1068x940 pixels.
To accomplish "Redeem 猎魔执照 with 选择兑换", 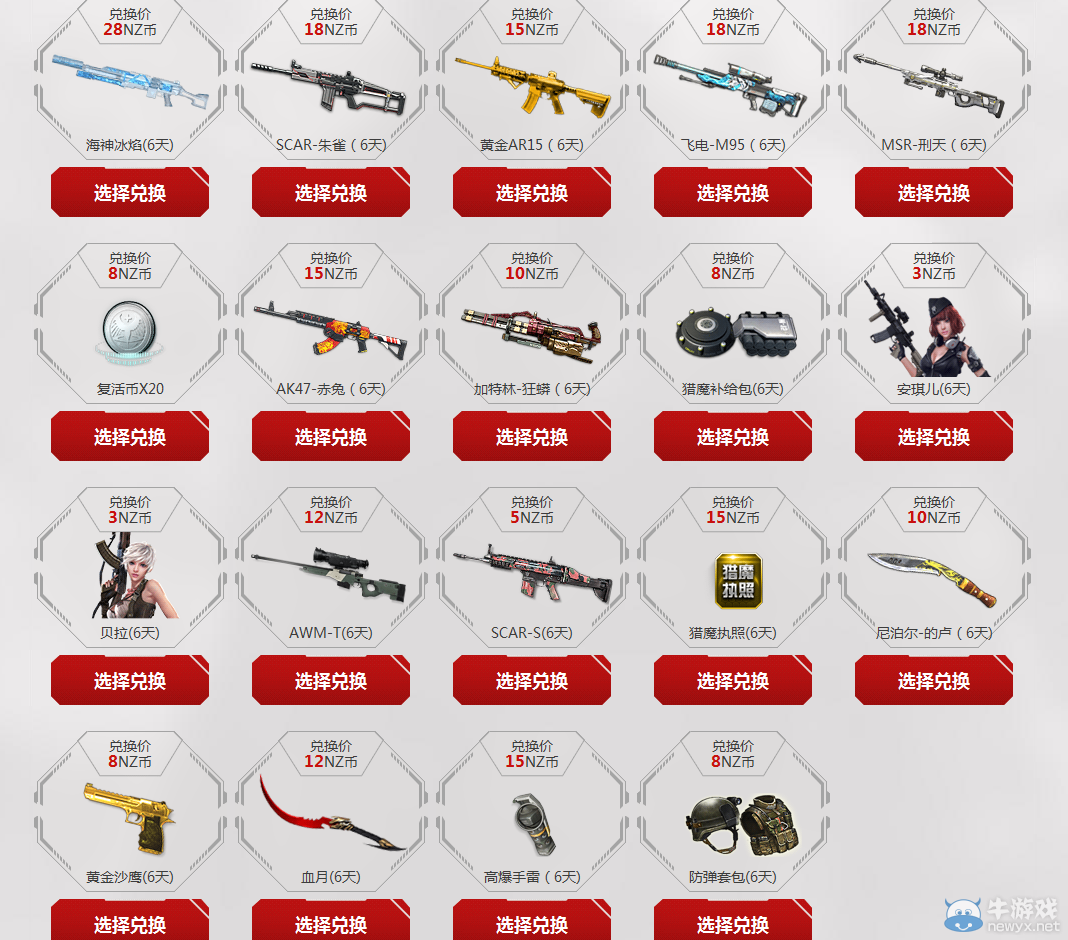I will [733, 681].
